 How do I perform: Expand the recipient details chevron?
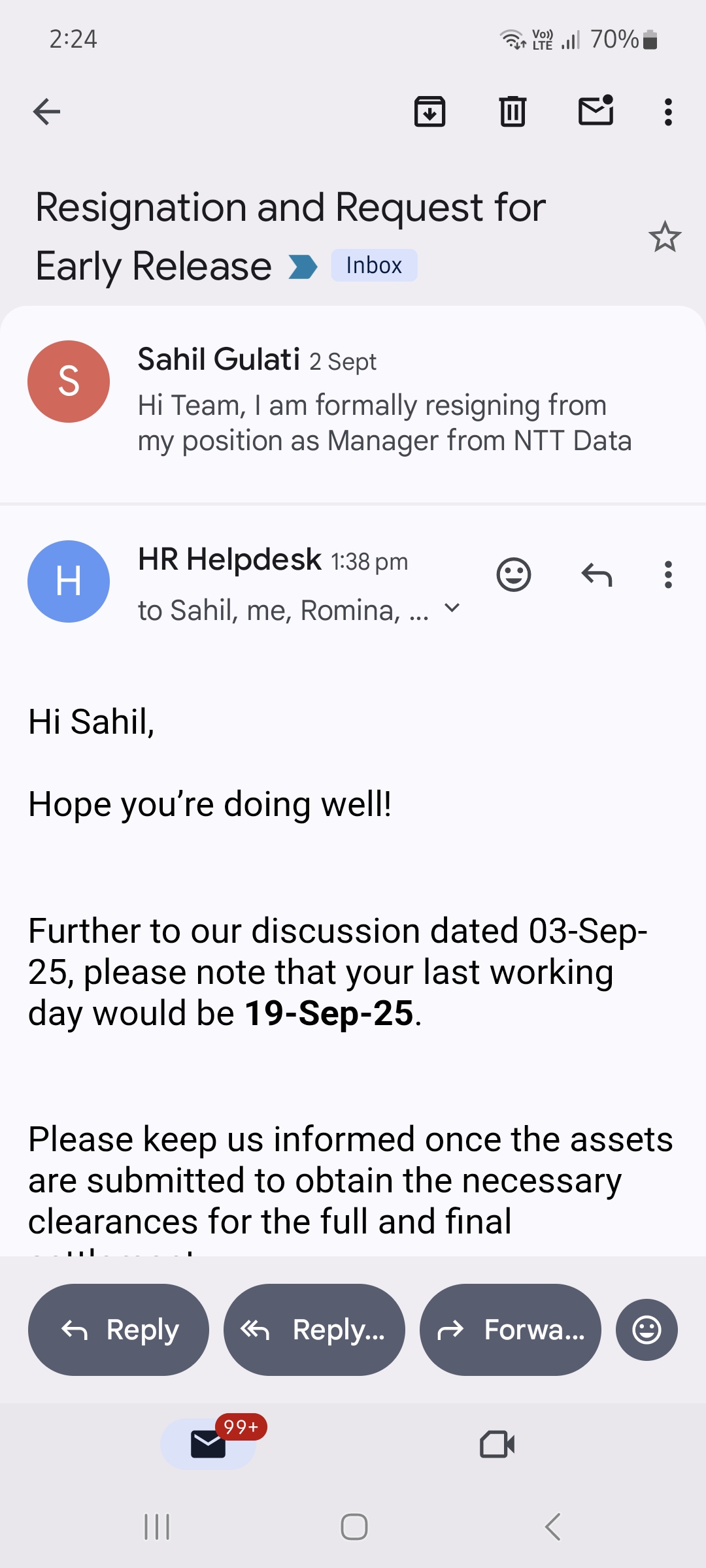click(x=452, y=608)
